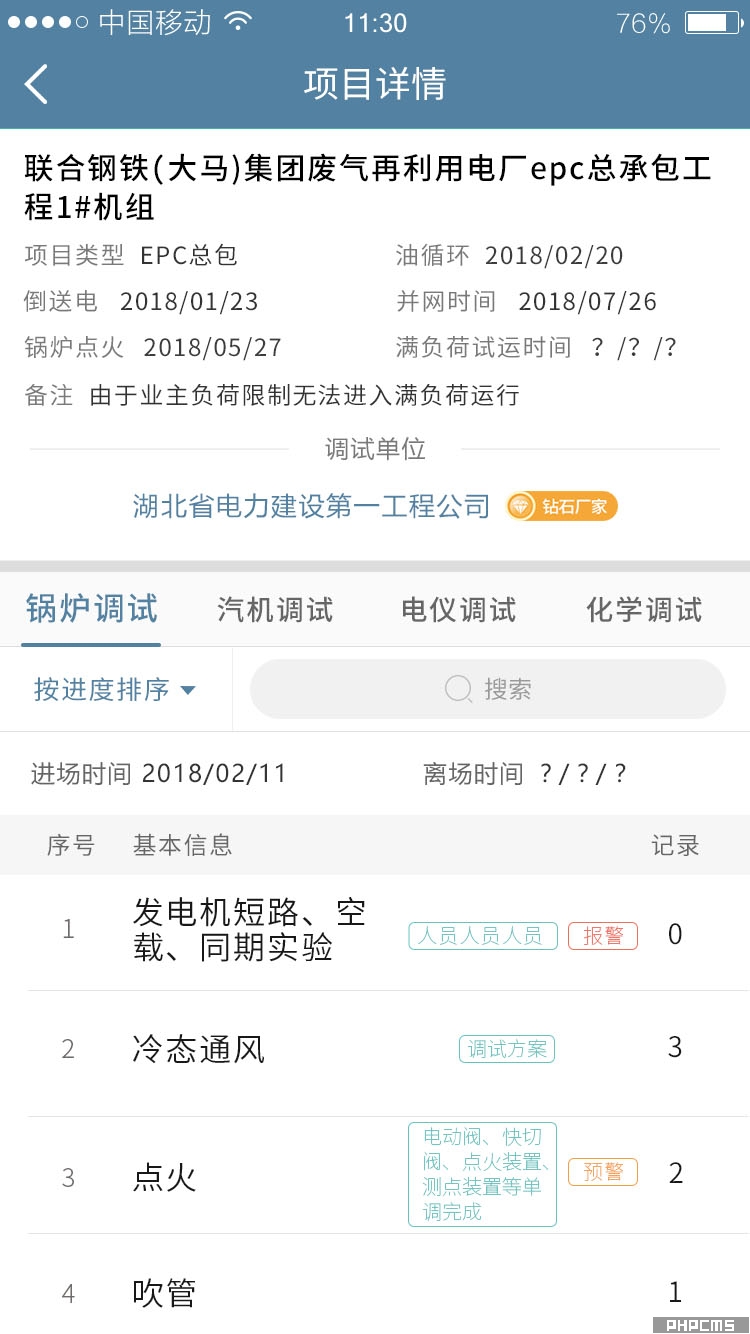
Task: Expand the 按进度排序 sort dropdown
Action: coord(115,689)
